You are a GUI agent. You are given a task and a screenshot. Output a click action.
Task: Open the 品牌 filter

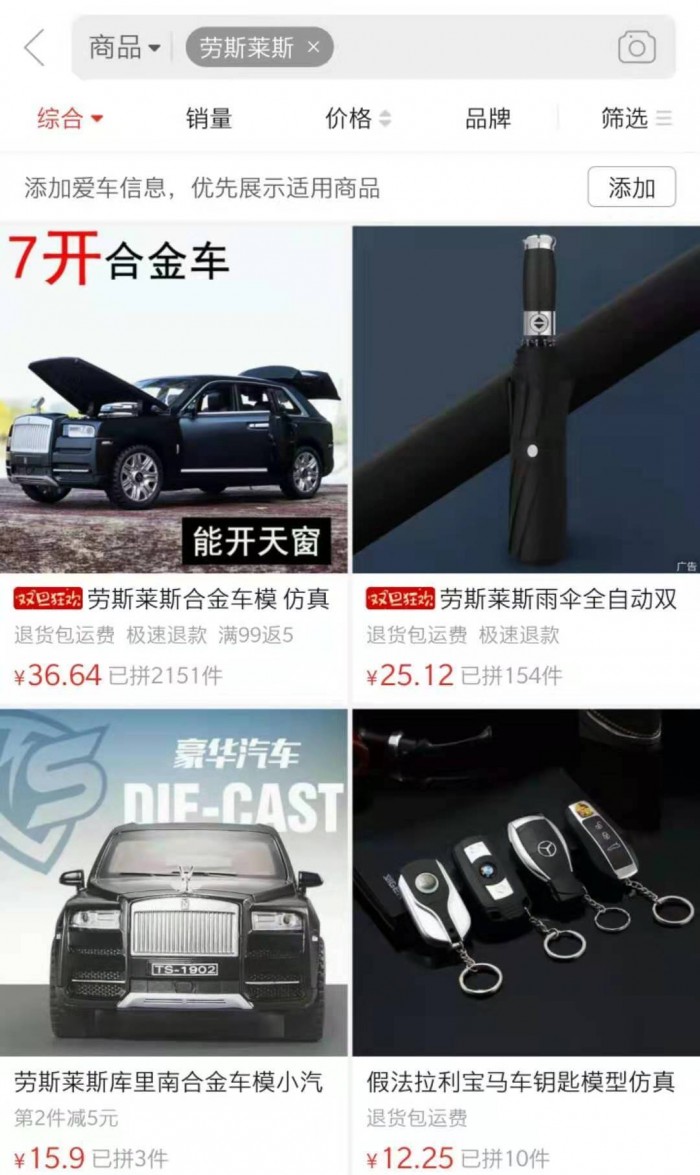[x=488, y=119]
